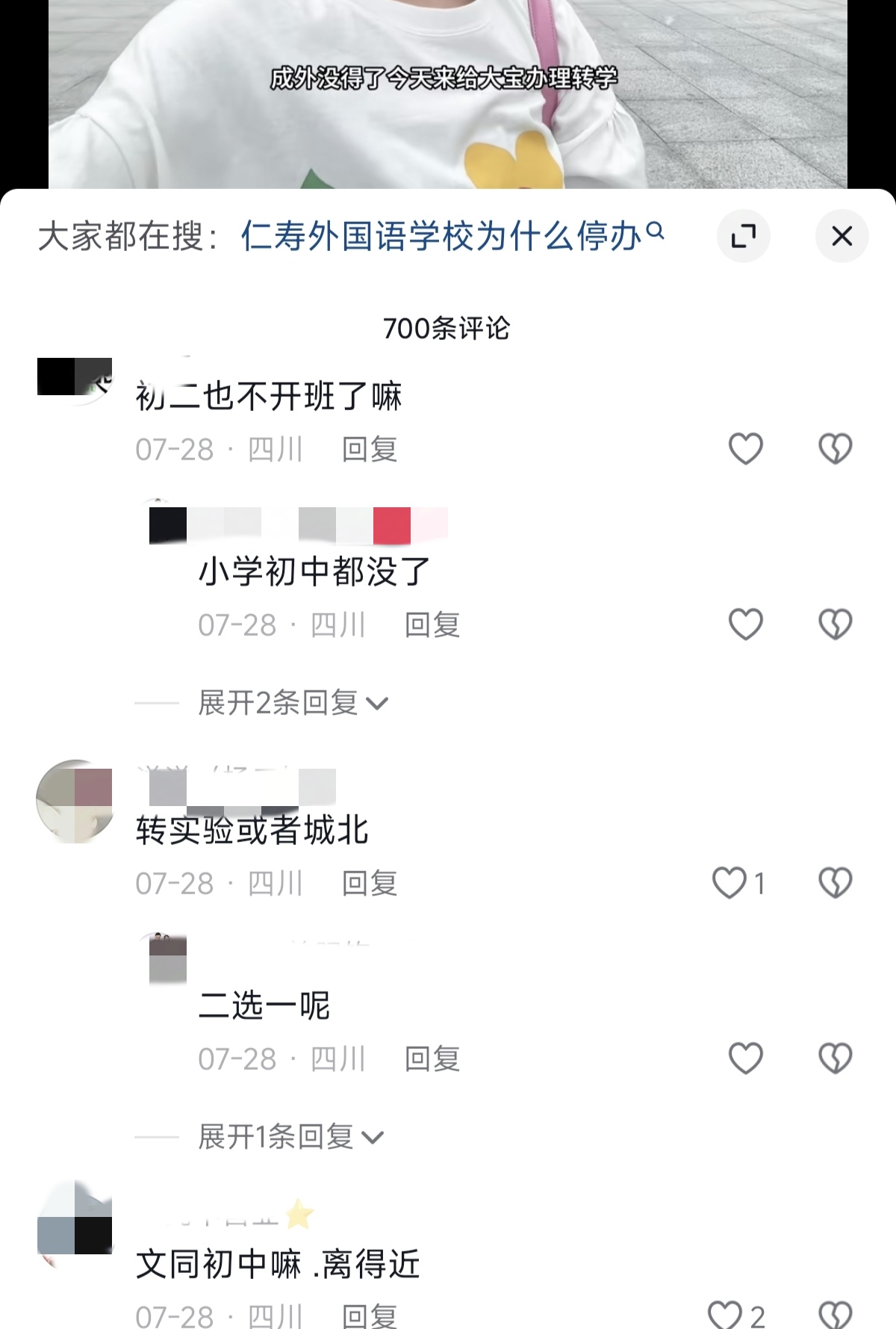Reply to comment 初二也不开班了嘛
The image size is (896, 1329).
[369, 450]
